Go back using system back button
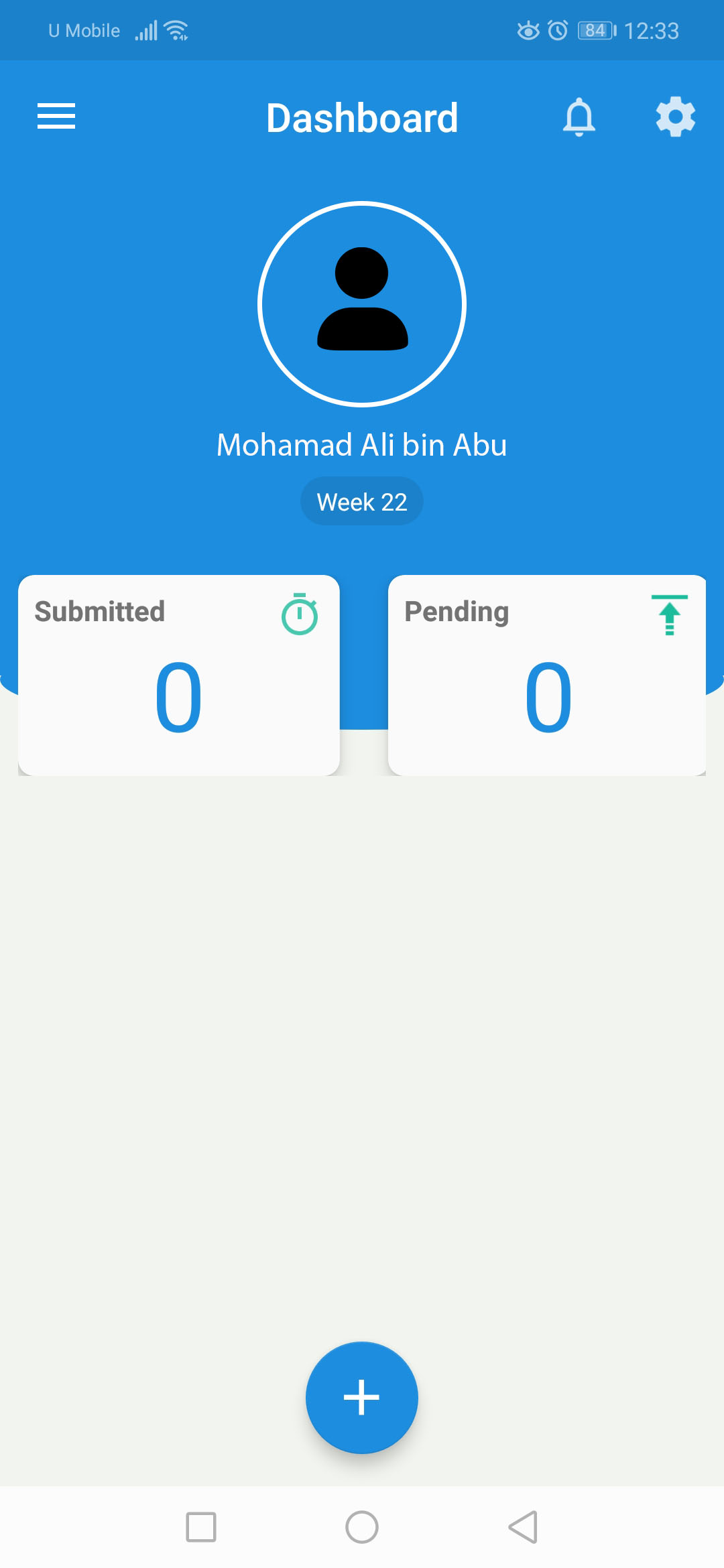Image resolution: width=724 pixels, height=1568 pixels. (x=523, y=1527)
